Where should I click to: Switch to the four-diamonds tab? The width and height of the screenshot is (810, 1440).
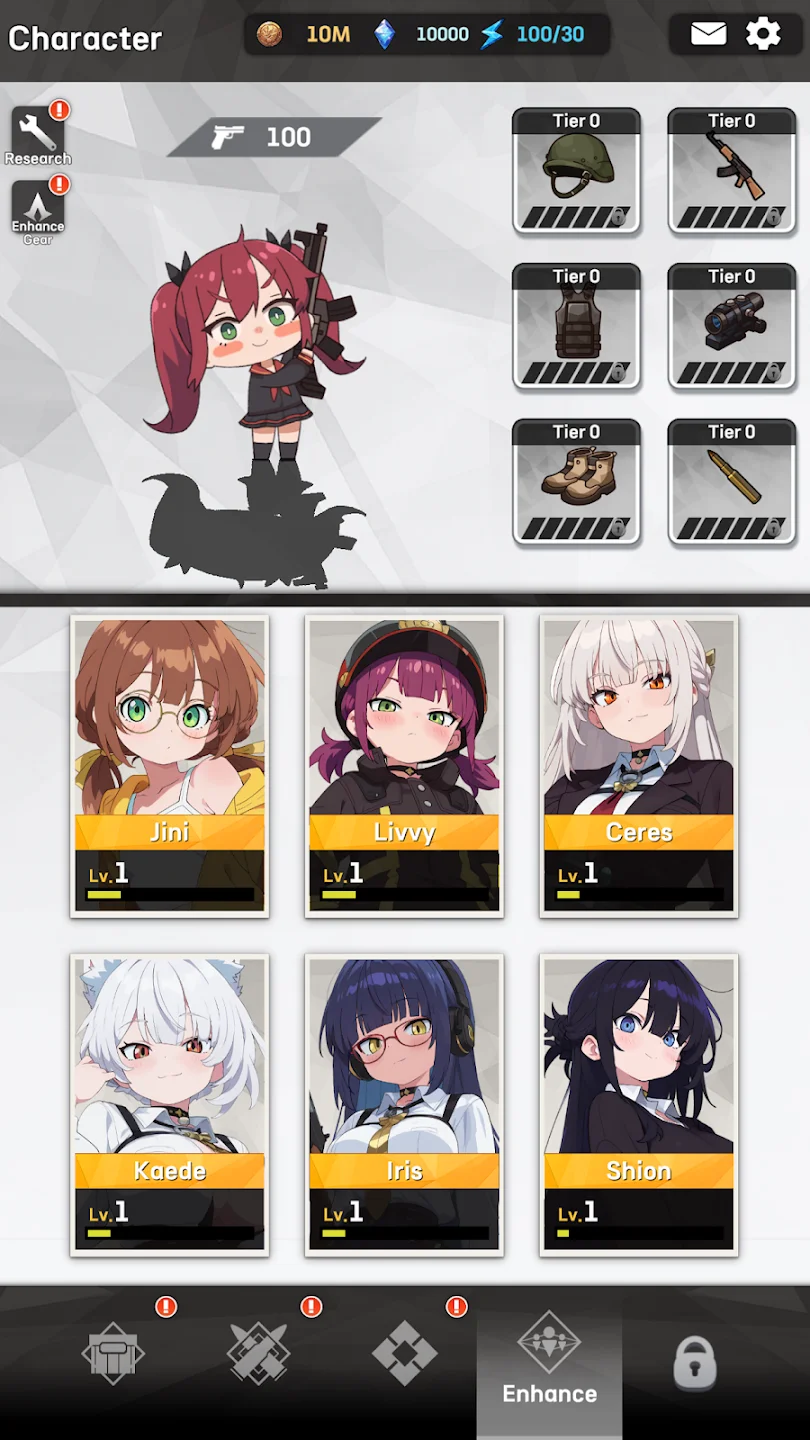tap(404, 1355)
